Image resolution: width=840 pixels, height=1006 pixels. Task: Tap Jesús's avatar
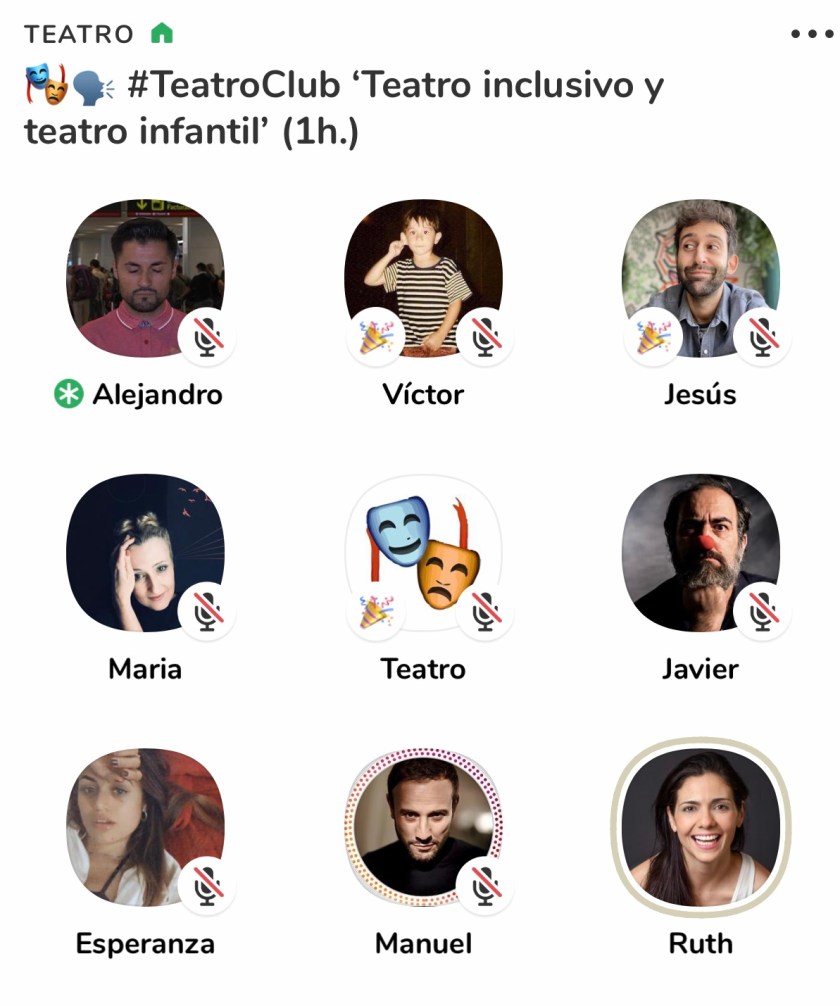(x=700, y=278)
